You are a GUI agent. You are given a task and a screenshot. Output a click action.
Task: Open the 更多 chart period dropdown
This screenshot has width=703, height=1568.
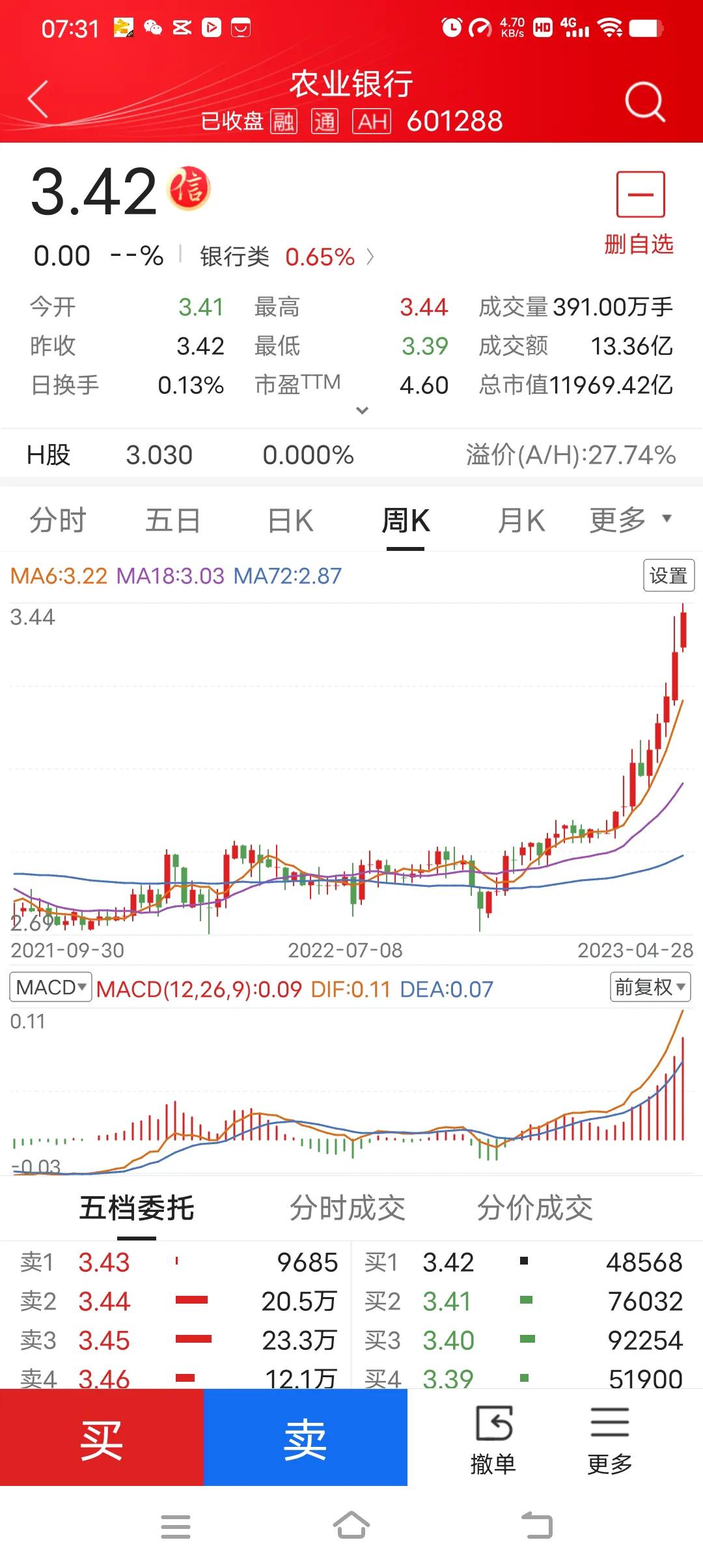click(x=630, y=520)
